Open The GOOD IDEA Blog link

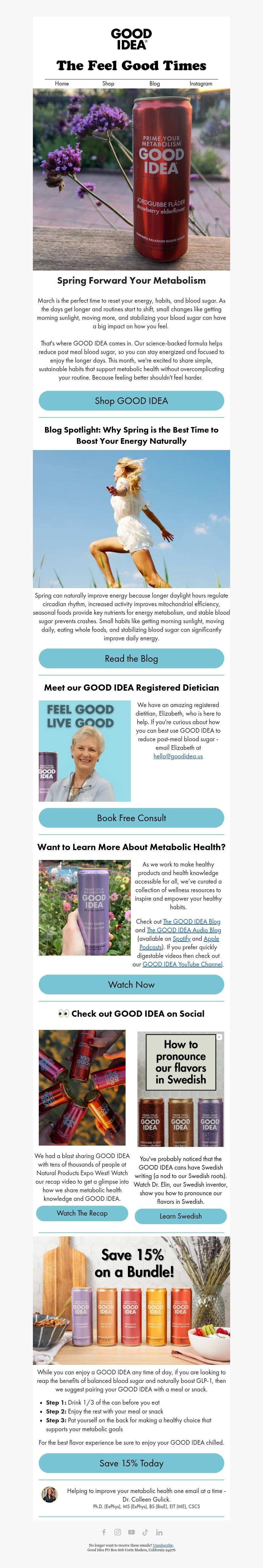point(191,921)
